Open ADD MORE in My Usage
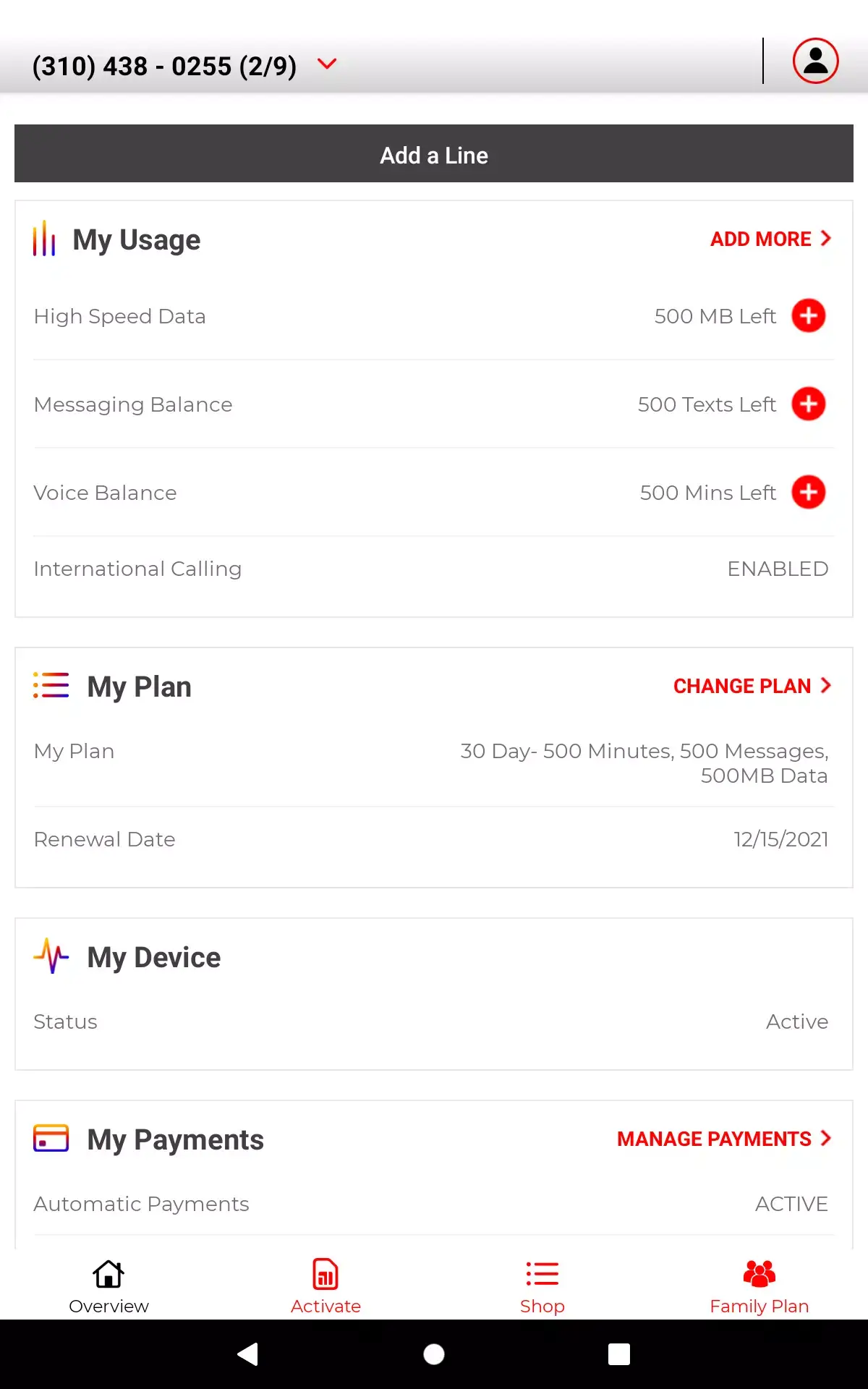 [770, 239]
